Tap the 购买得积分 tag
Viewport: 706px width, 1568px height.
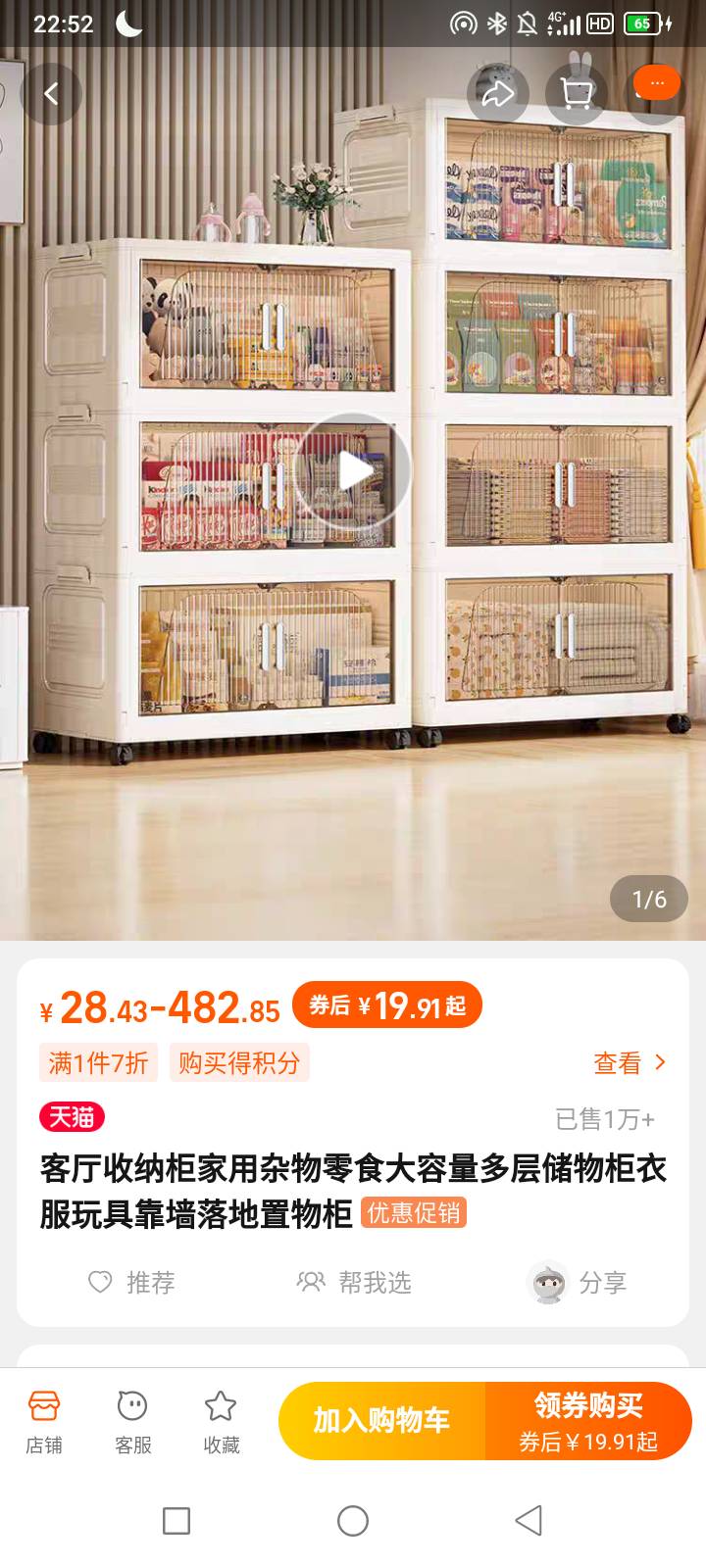239,1063
